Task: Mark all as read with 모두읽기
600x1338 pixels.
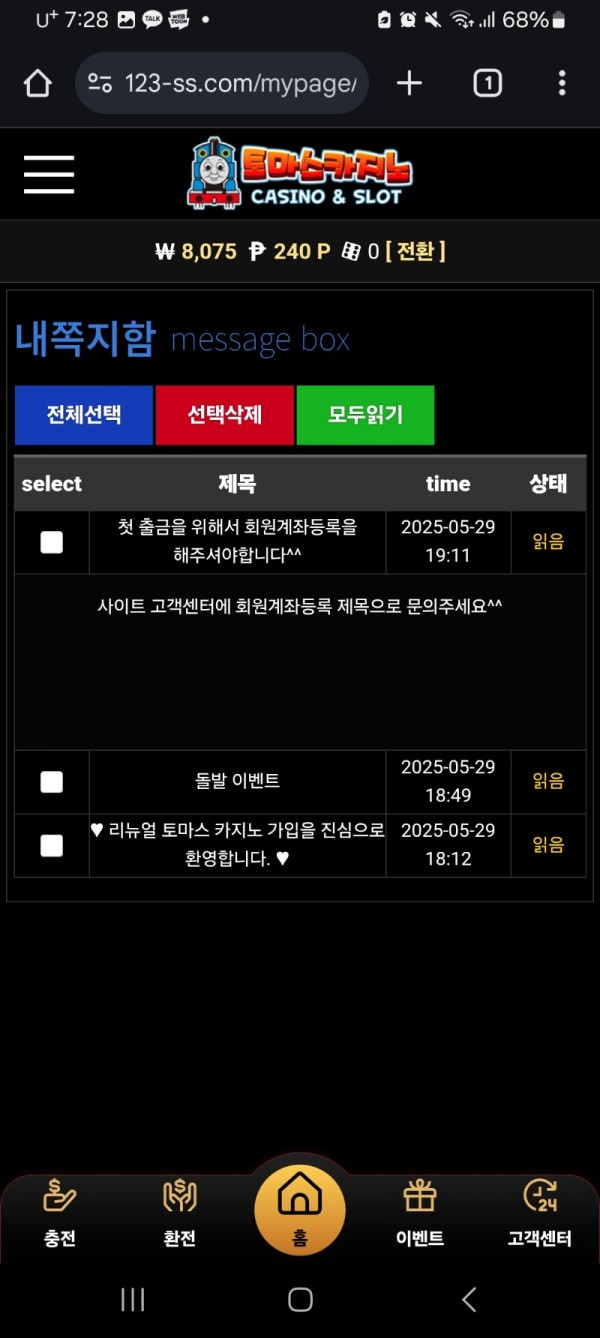Action: (365, 415)
